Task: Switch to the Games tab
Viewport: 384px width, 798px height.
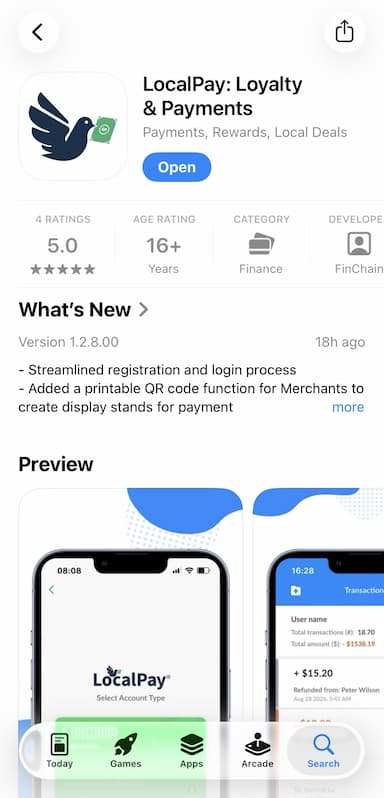Action: click(125, 750)
